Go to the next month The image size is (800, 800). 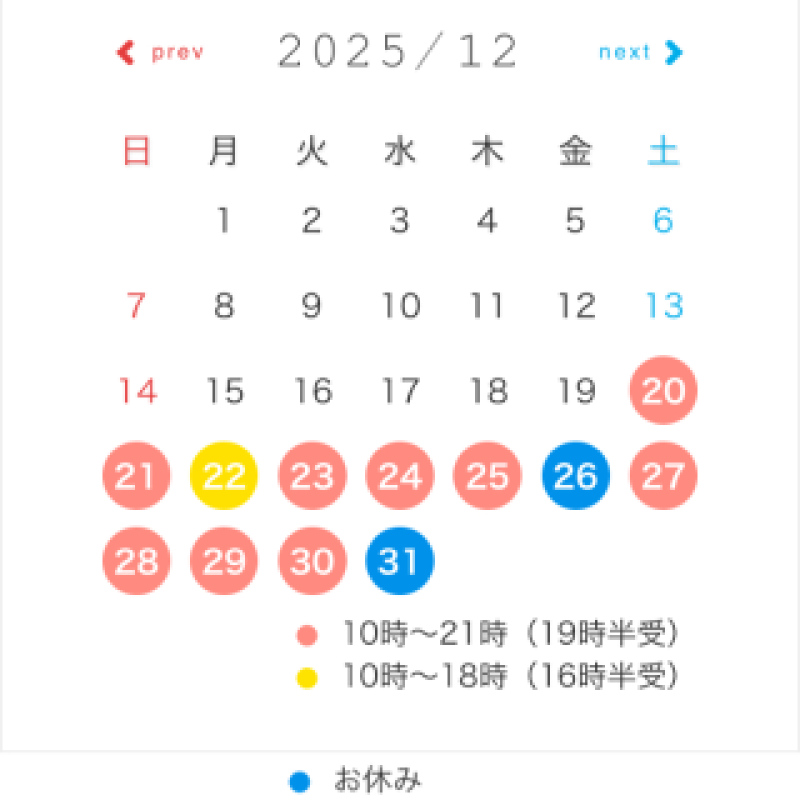coord(640,52)
